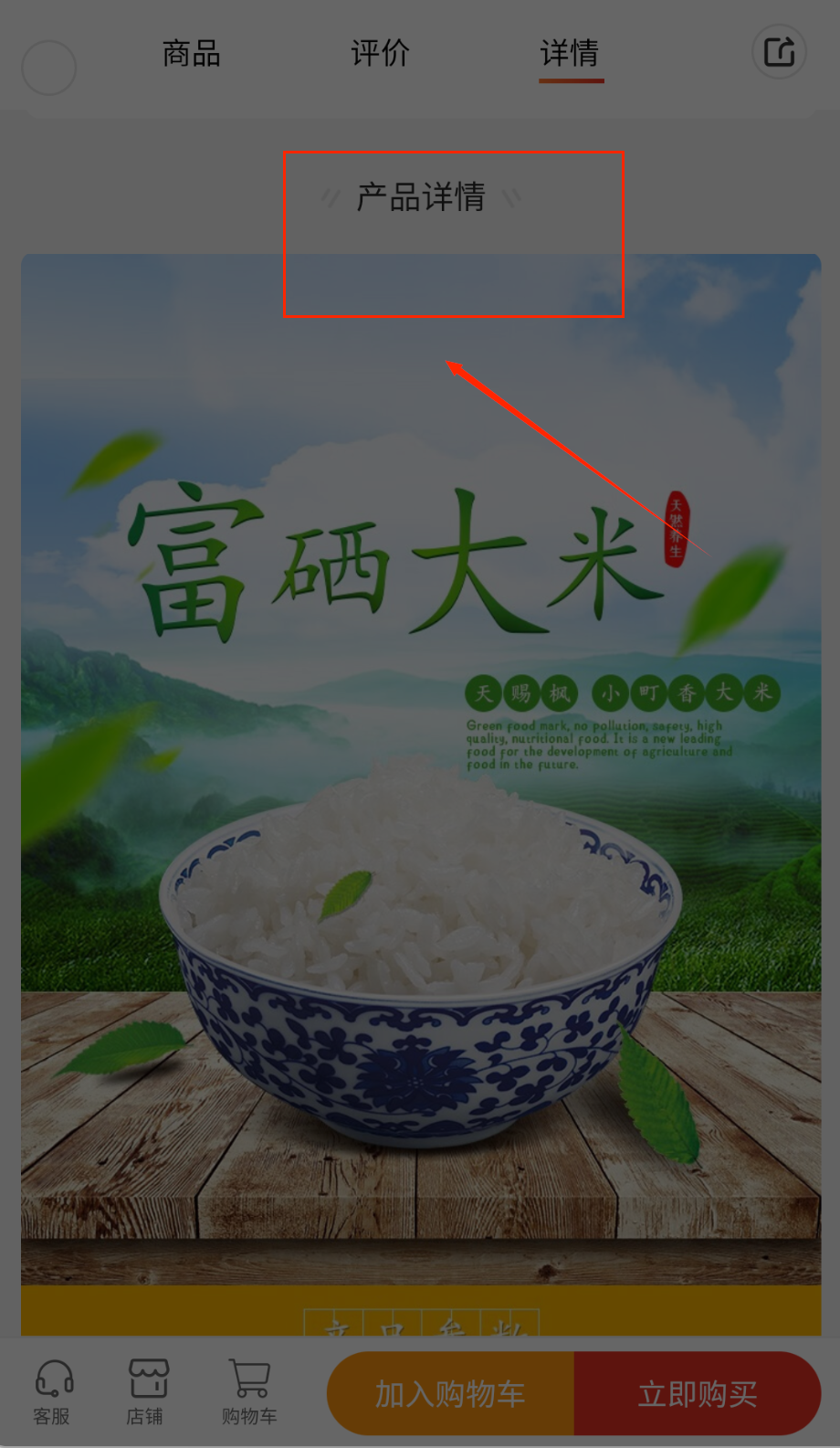Switch to the 评价 tab
Image resolution: width=840 pixels, height=1448 pixels.
[380, 54]
